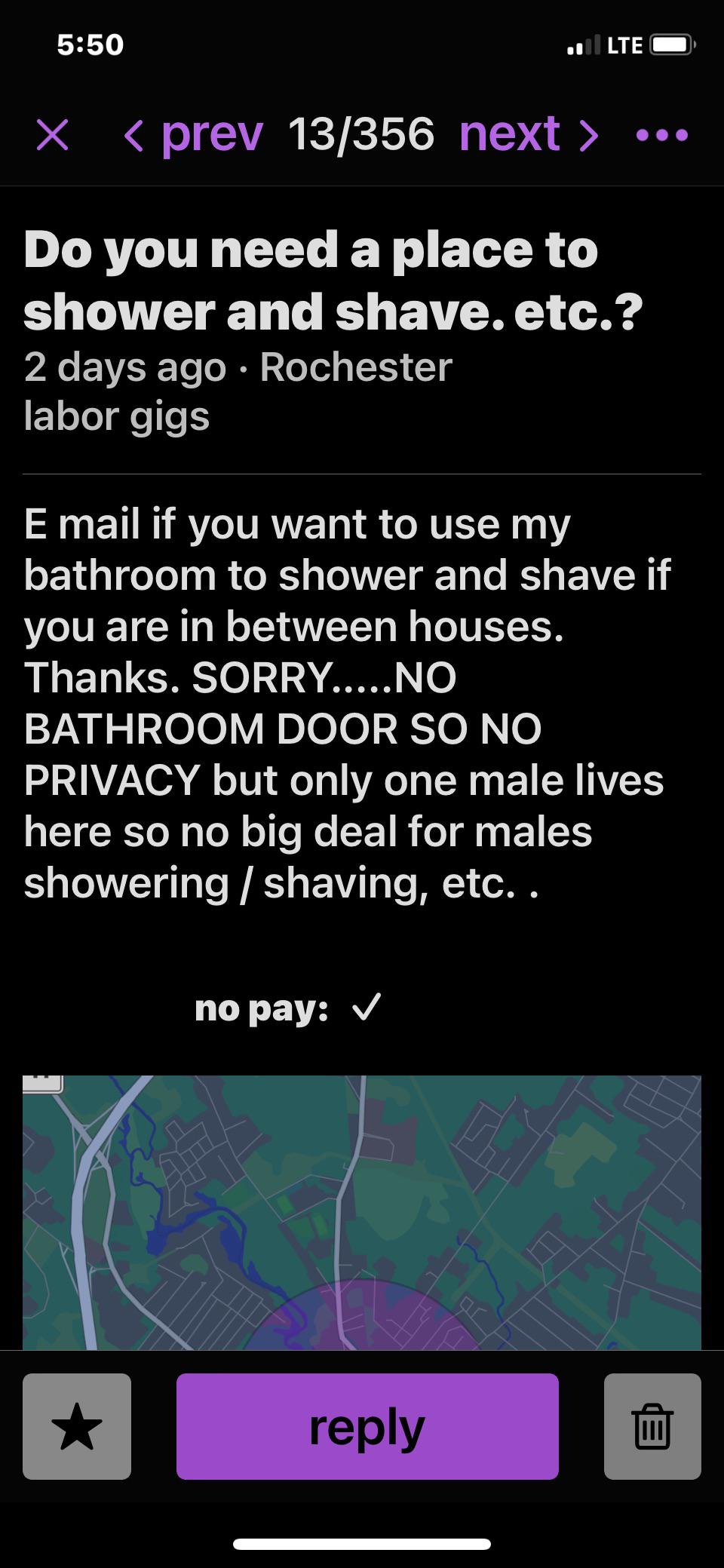Favorite this posting with the star
This screenshot has height=1568, width=724.
point(77,1426)
